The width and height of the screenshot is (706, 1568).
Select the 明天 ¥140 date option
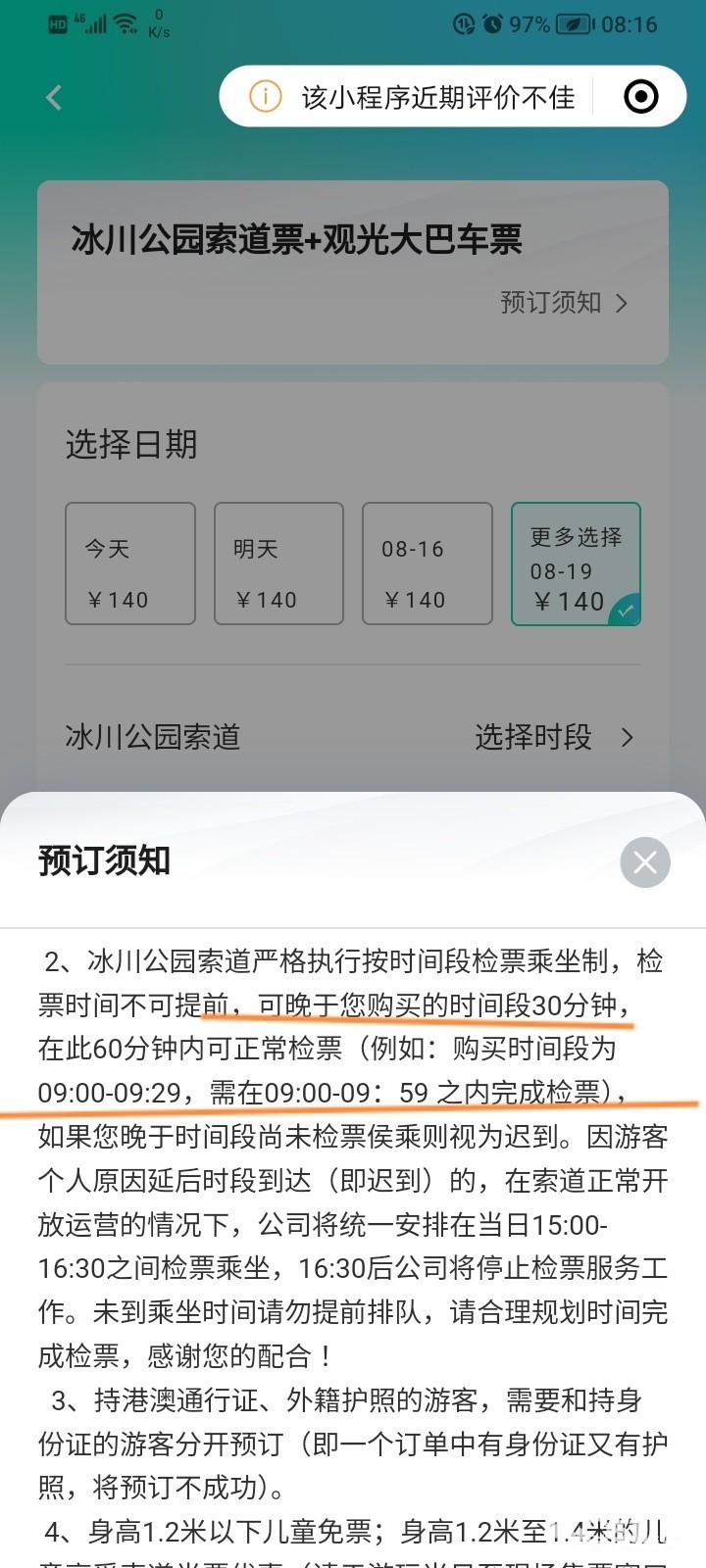278,563
